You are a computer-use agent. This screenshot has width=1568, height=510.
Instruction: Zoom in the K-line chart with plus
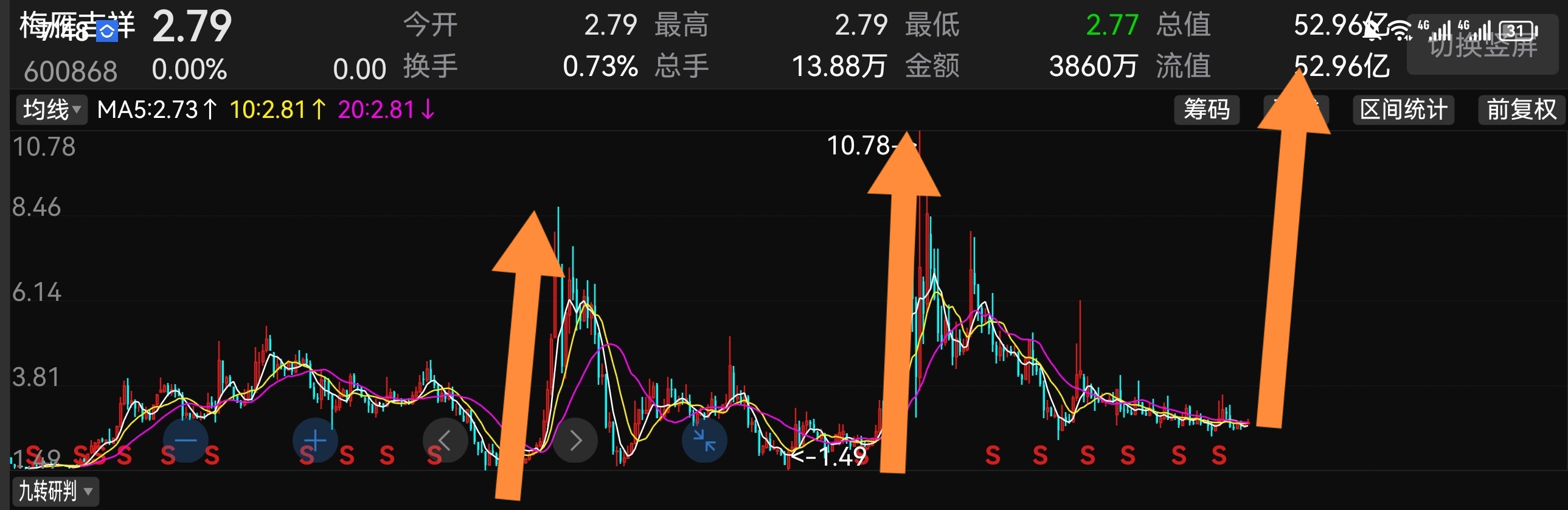(x=314, y=440)
